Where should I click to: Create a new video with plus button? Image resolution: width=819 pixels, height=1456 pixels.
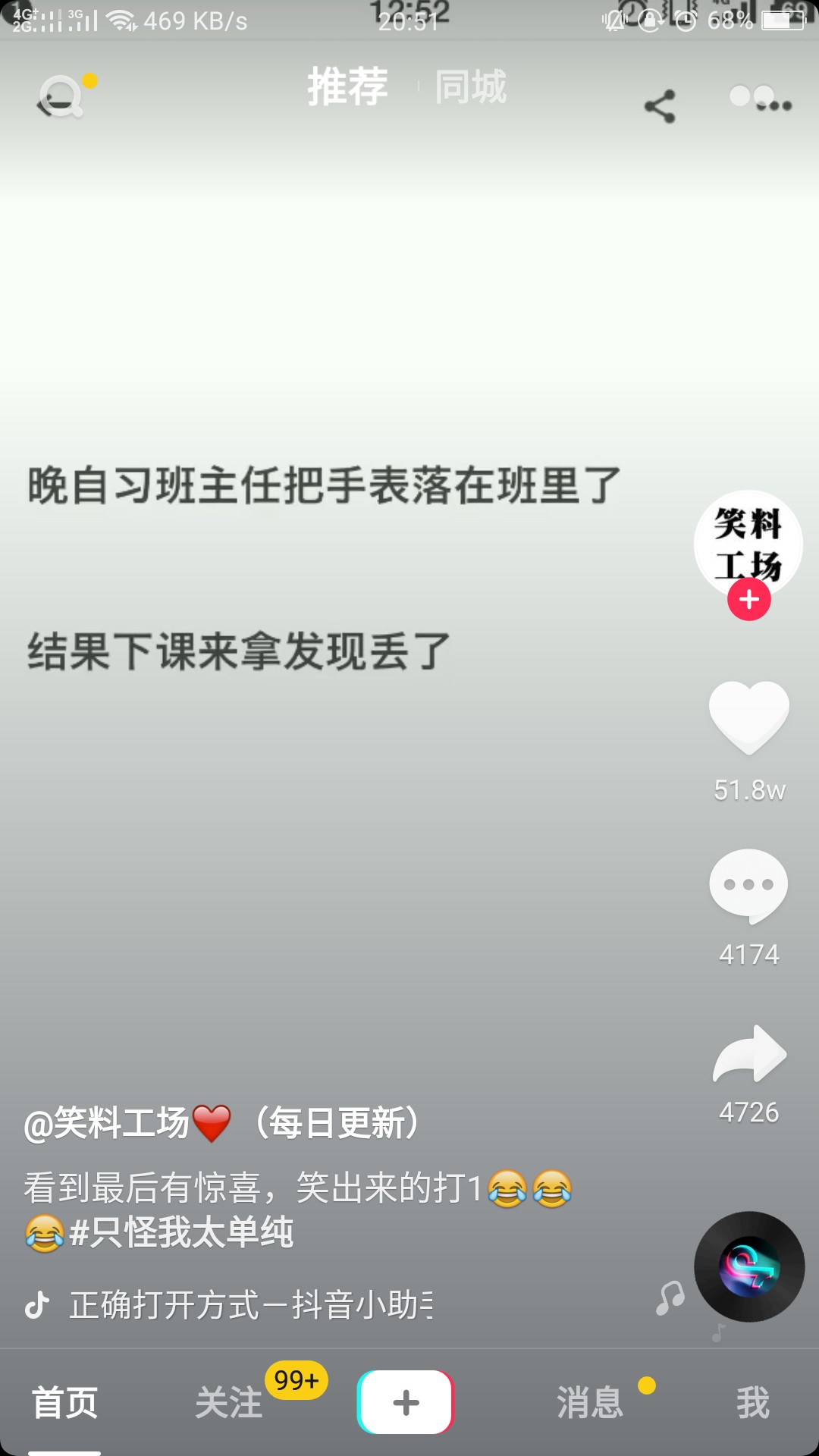tap(406, 1402)
